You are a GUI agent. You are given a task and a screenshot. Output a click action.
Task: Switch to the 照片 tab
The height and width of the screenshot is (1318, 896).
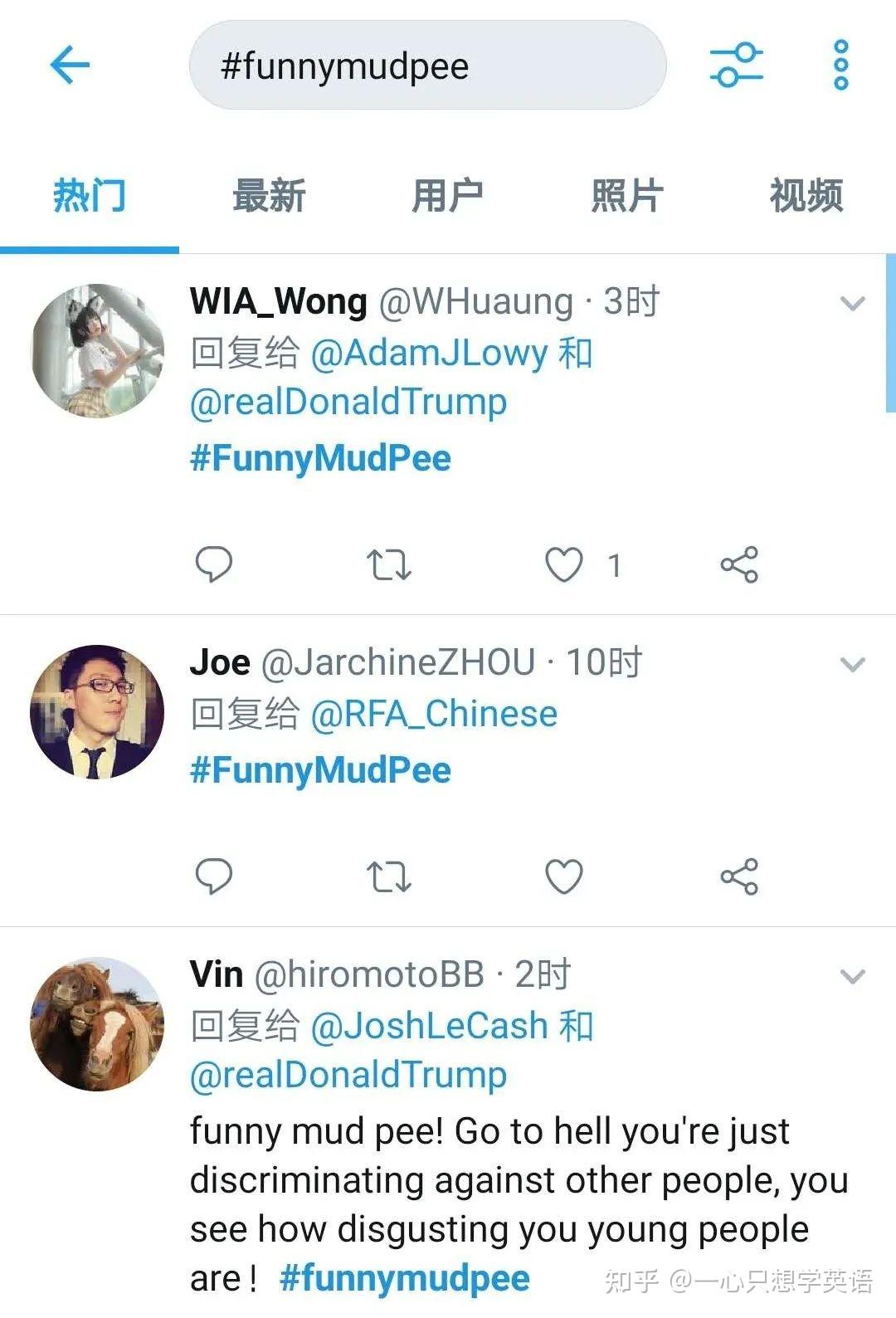pos(626,196)
